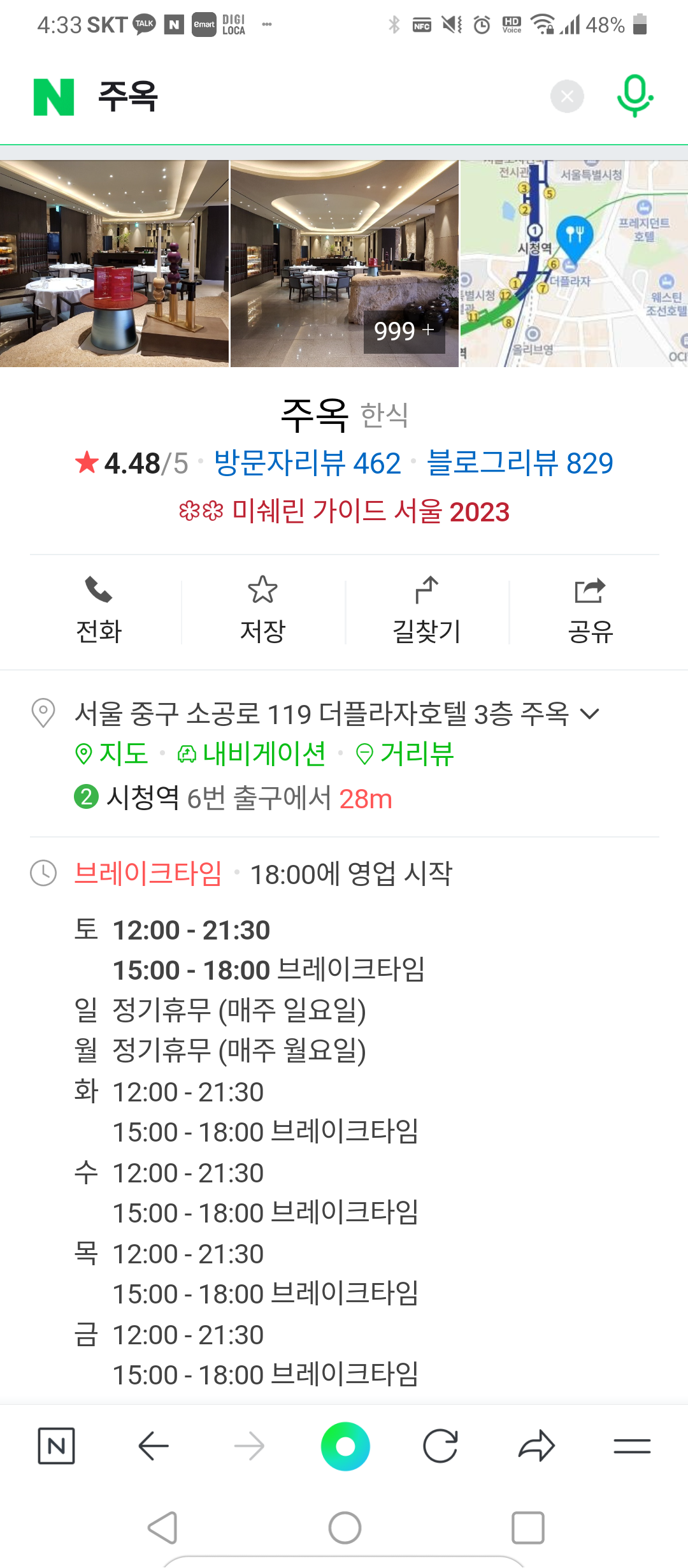This screenshot has width=688, height=1568.
Task: Expand the address details chevron
Action: pos(591,715)
